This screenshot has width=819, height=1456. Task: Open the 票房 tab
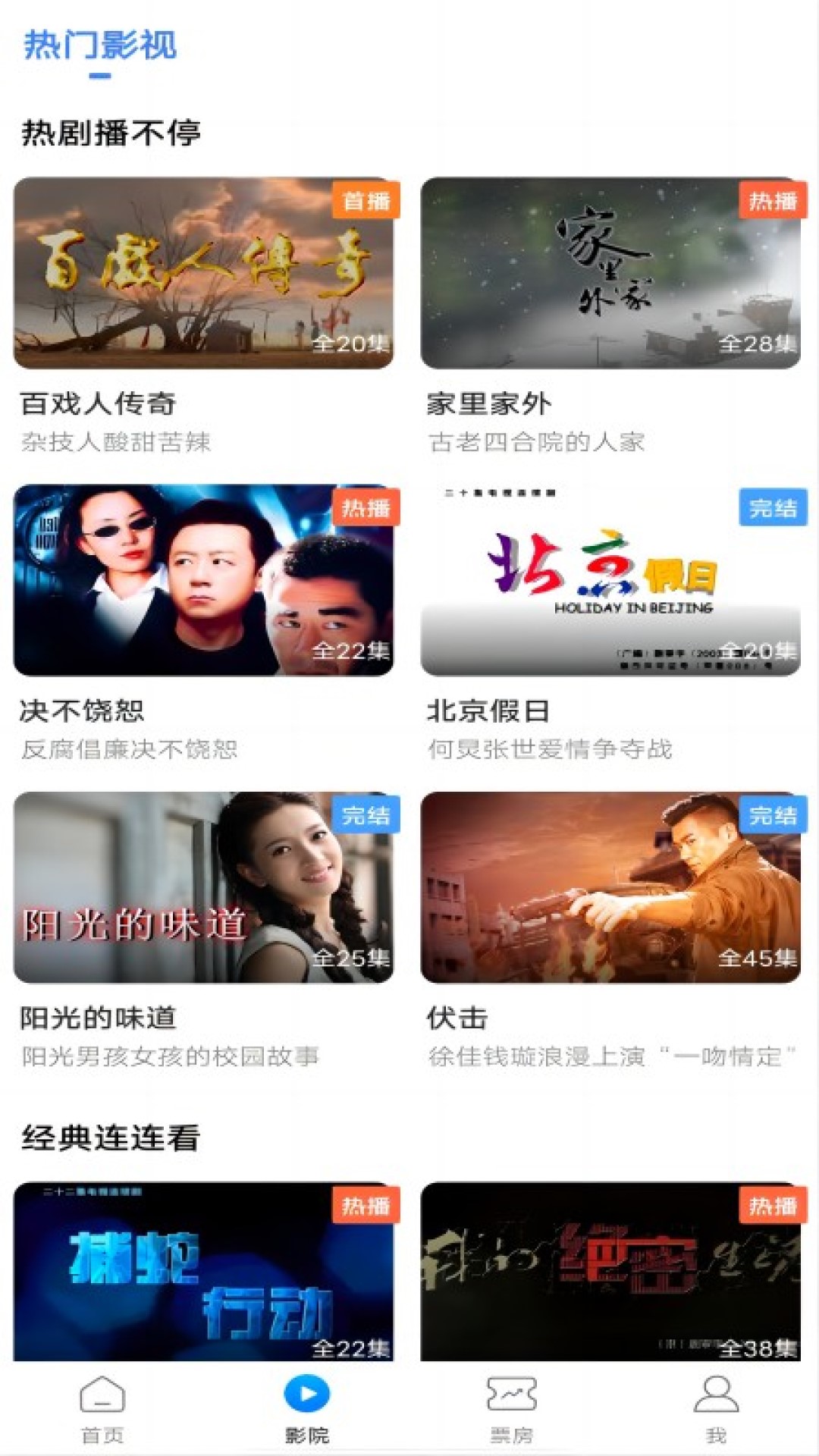512,1408
